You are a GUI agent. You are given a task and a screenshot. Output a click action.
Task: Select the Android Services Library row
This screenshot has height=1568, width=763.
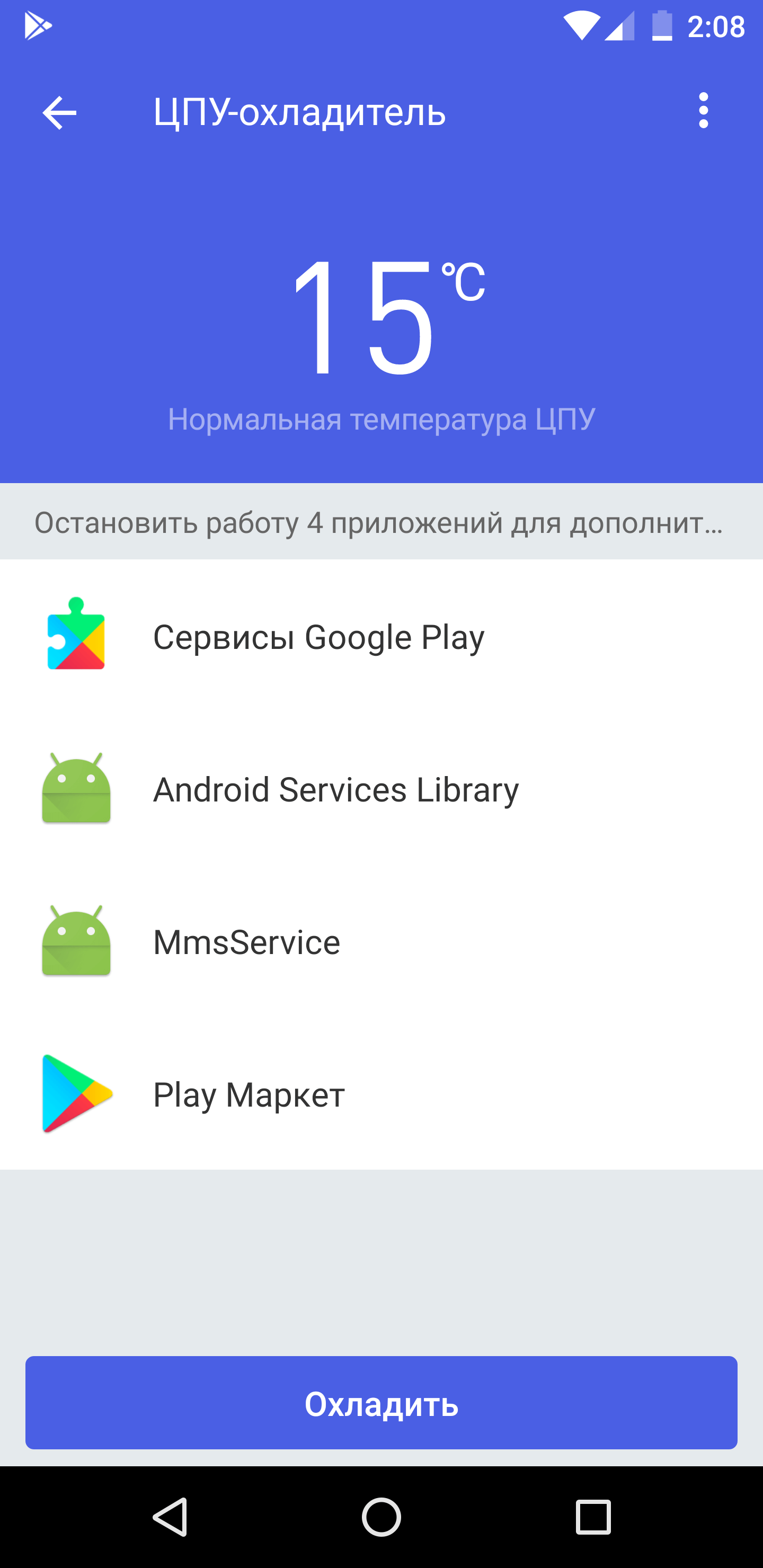381,789
